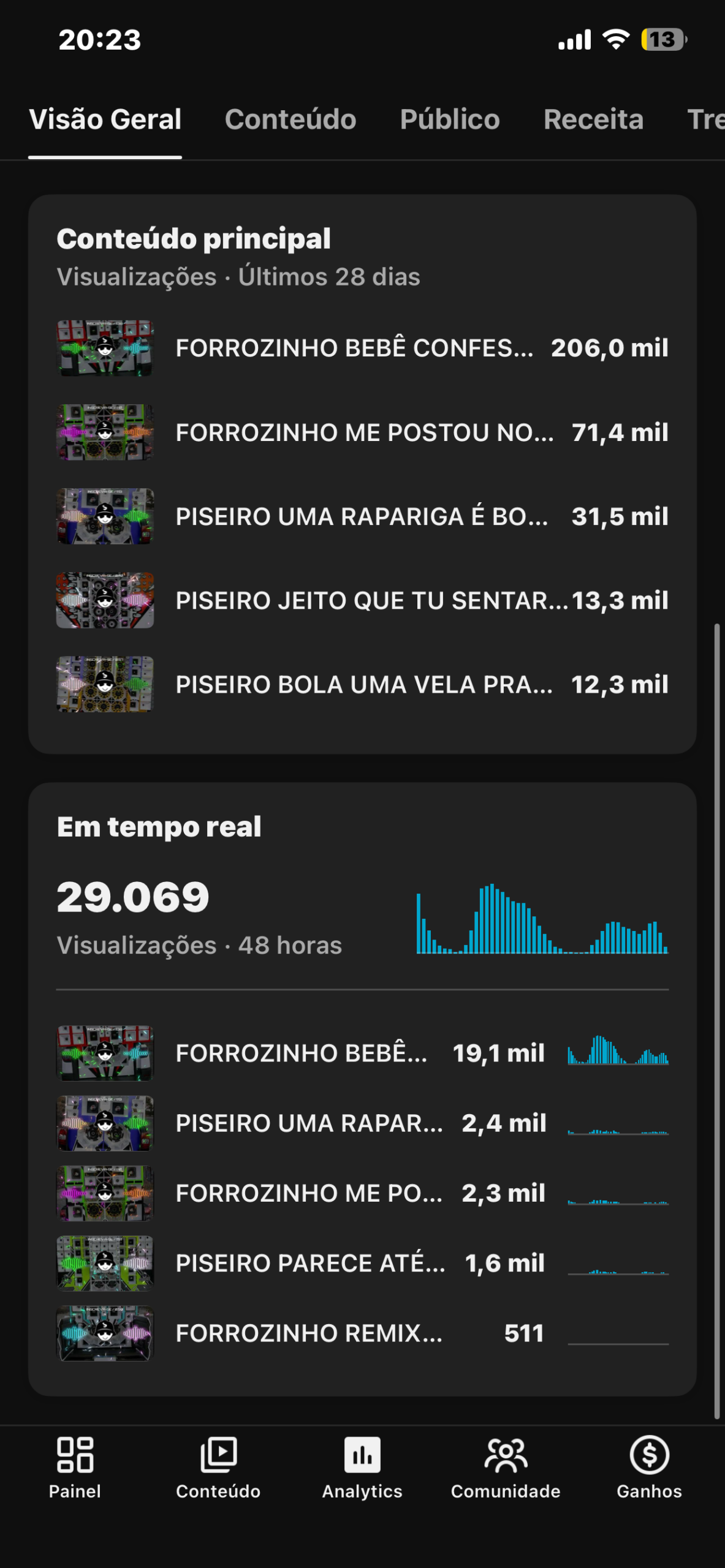Switch to the Conteúdo top tab
Screen dimensions: 725x1568
(x=290, y=119)
